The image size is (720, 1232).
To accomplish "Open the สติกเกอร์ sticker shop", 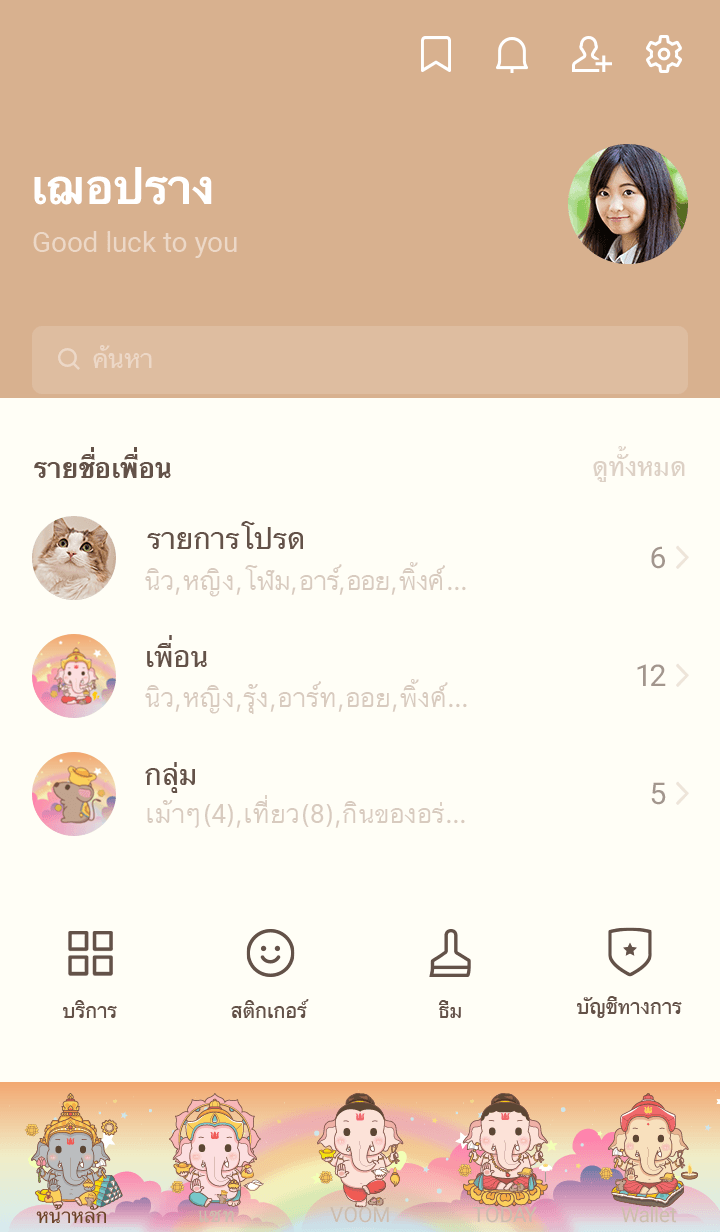I will [270, 972].
